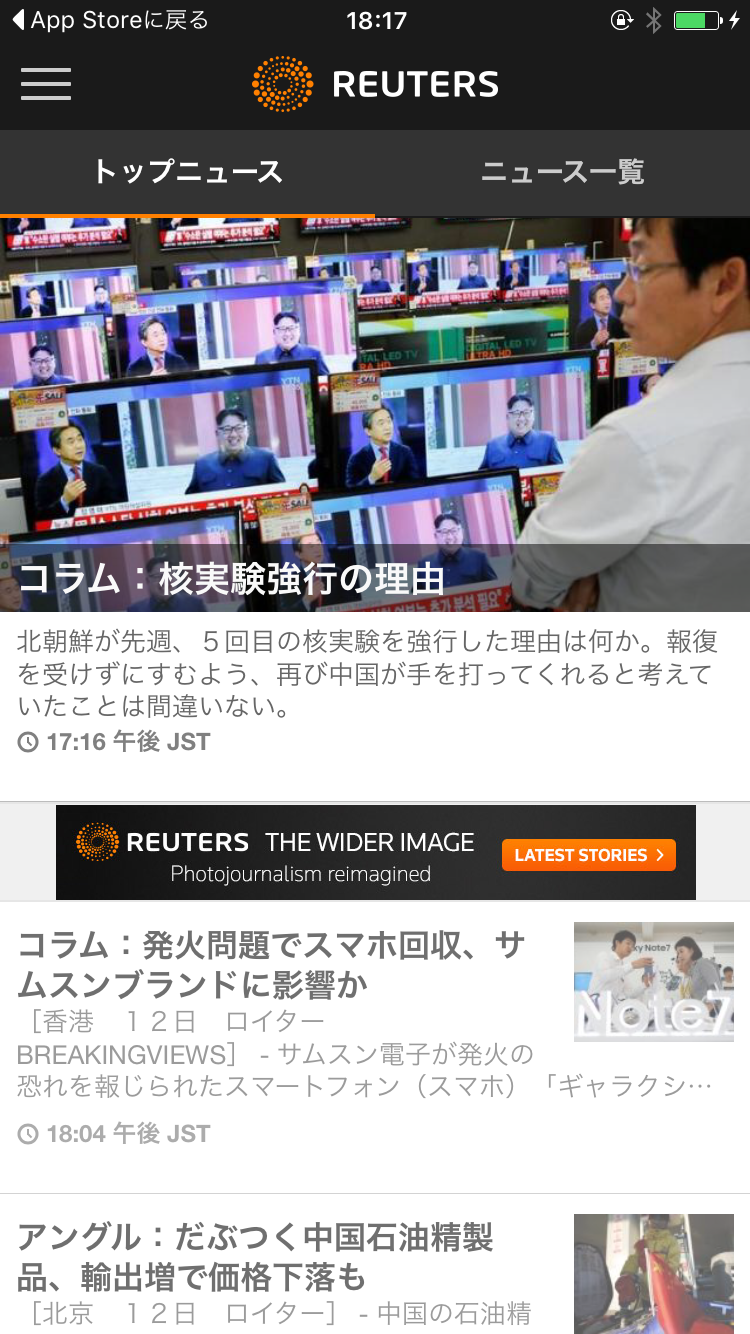Open the Samsung スマホ回収 column article
Image resolution: width=750 pixels, height=1334 pixels.
(272, 964)
